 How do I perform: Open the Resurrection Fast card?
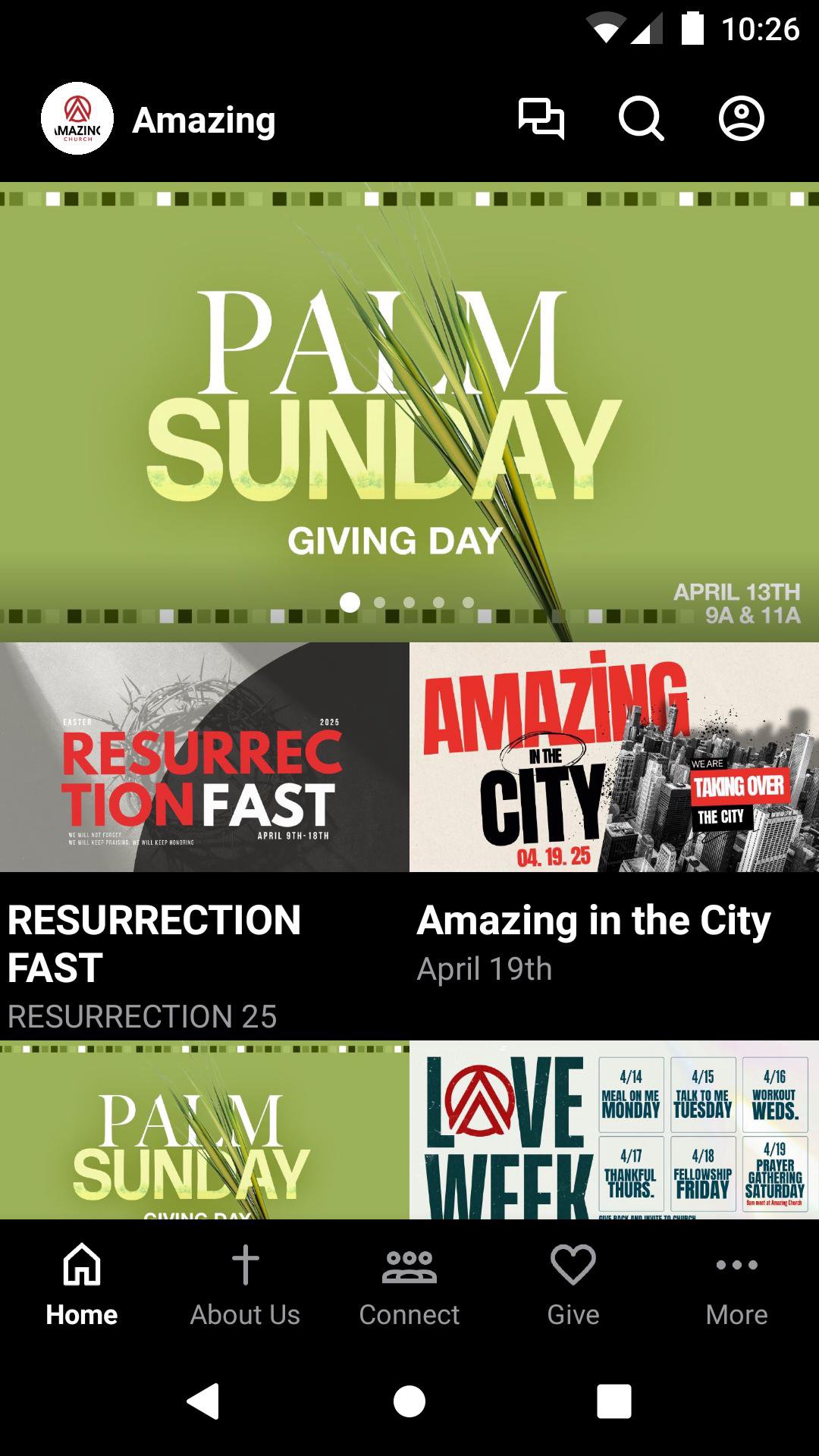click(205, 840)
